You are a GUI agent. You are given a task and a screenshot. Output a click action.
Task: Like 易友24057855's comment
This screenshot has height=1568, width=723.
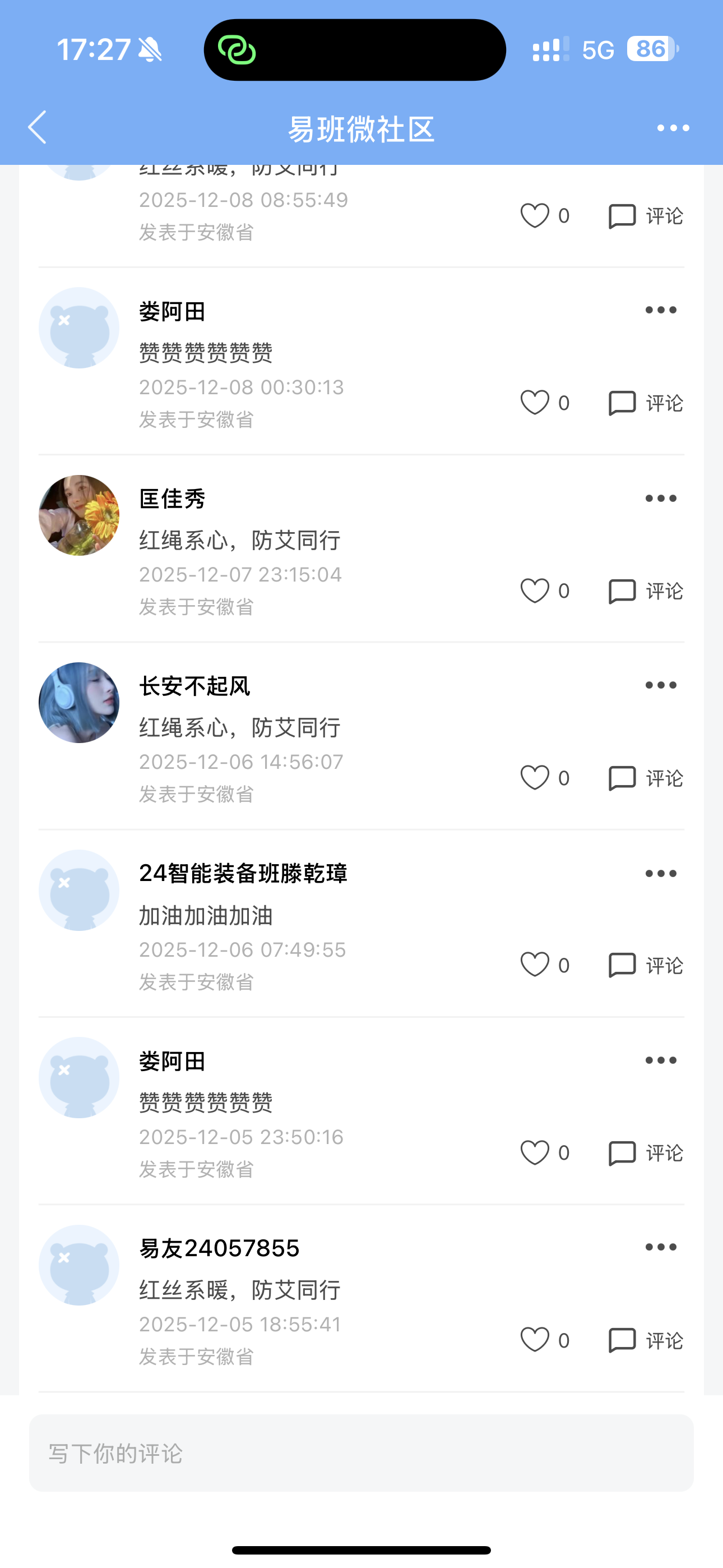[x=534, y=1340]
